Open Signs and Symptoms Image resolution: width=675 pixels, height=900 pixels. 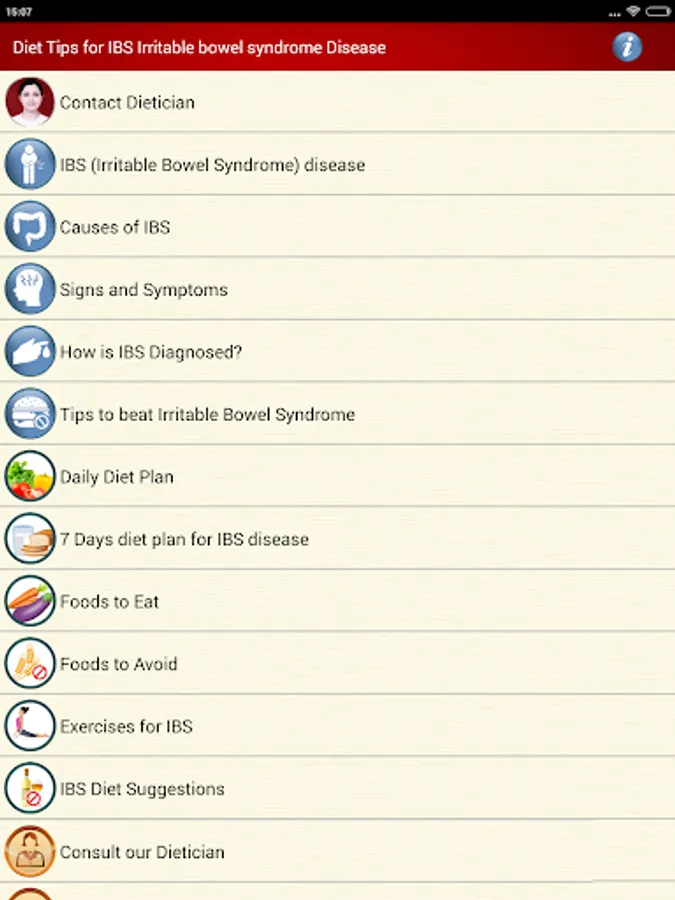pyautogui.click(x=143, y=290)
